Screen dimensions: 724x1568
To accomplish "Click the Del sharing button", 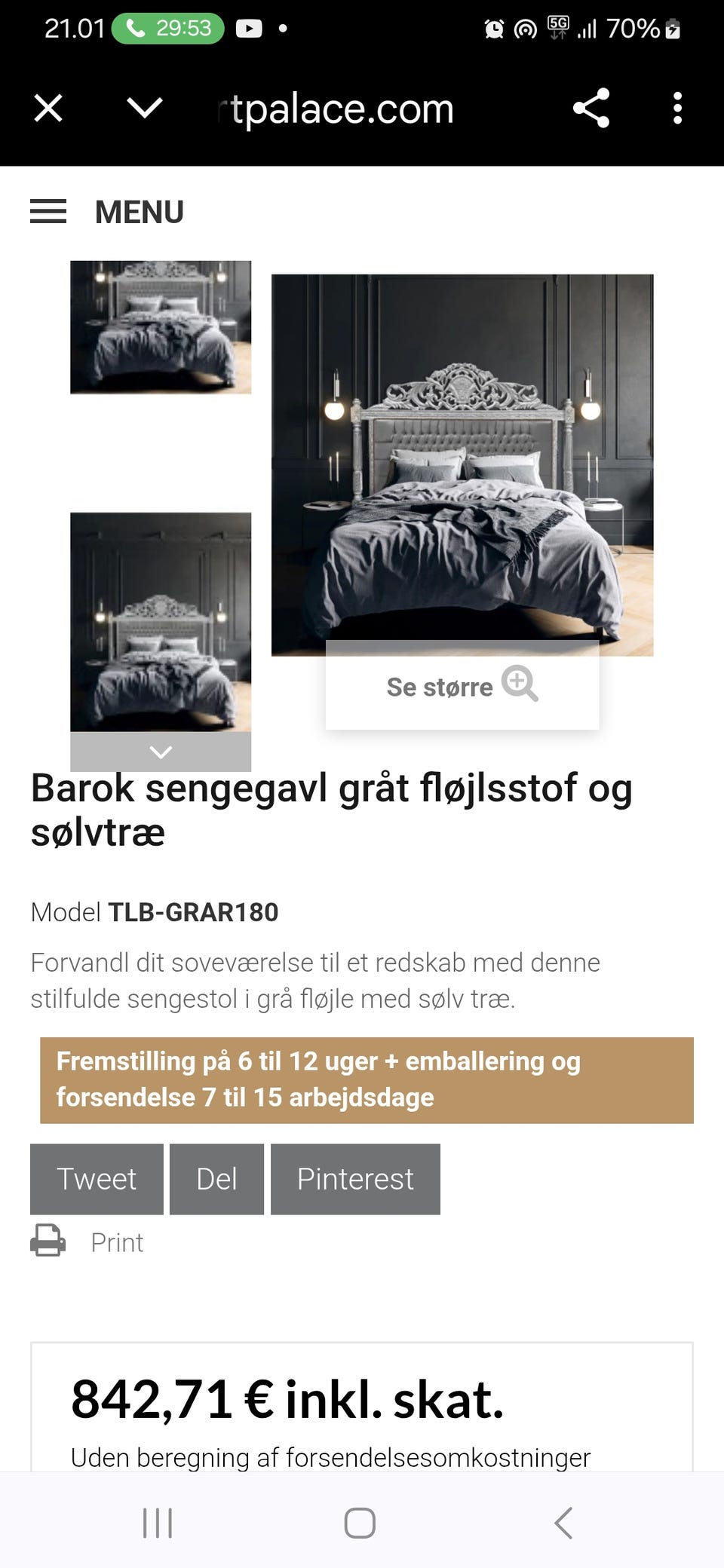I will (x=216, y=1178).
